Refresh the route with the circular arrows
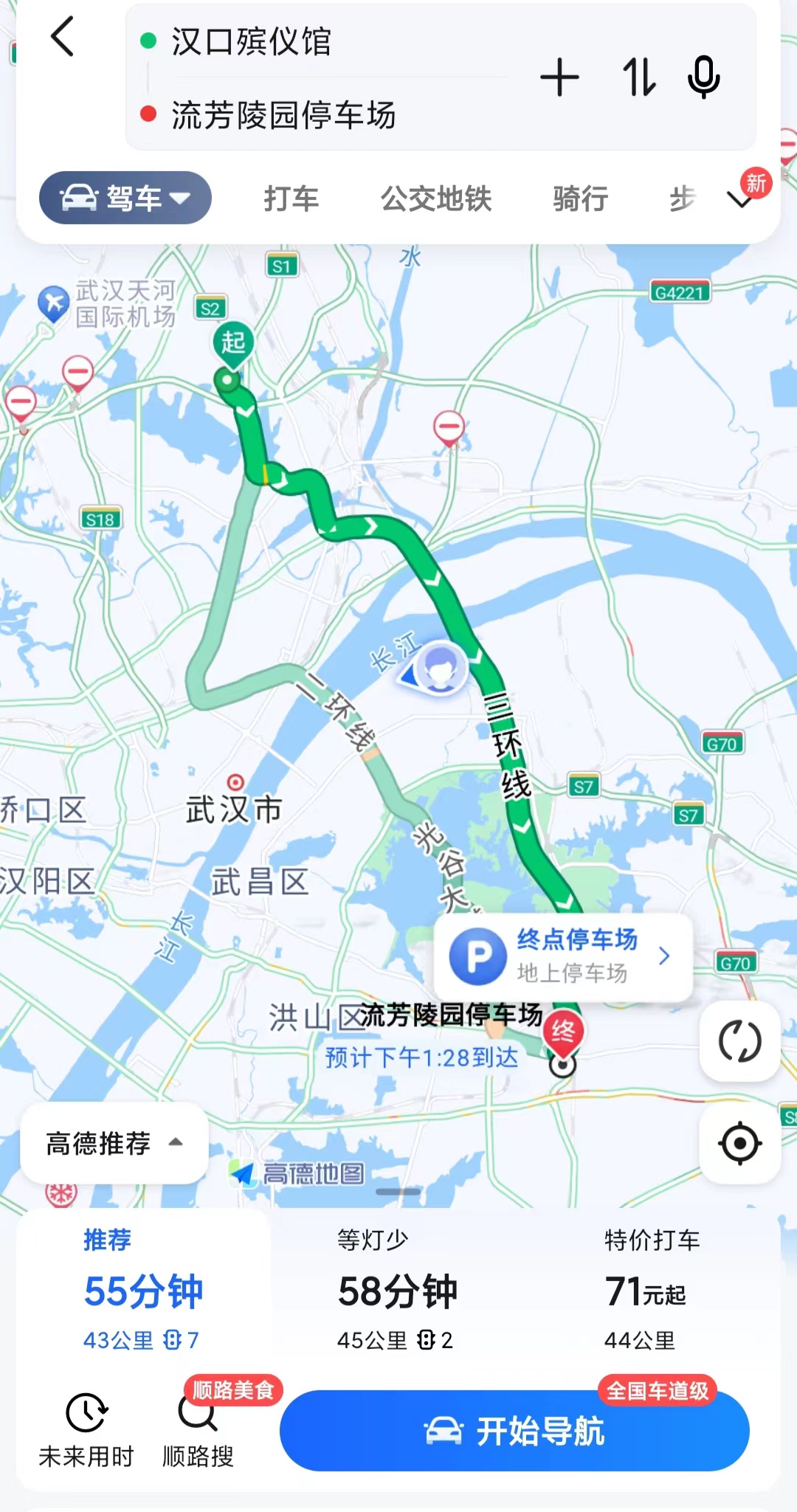This screenshot has width=797, height=1512. pyautogui.click(x=739, y=1041)
